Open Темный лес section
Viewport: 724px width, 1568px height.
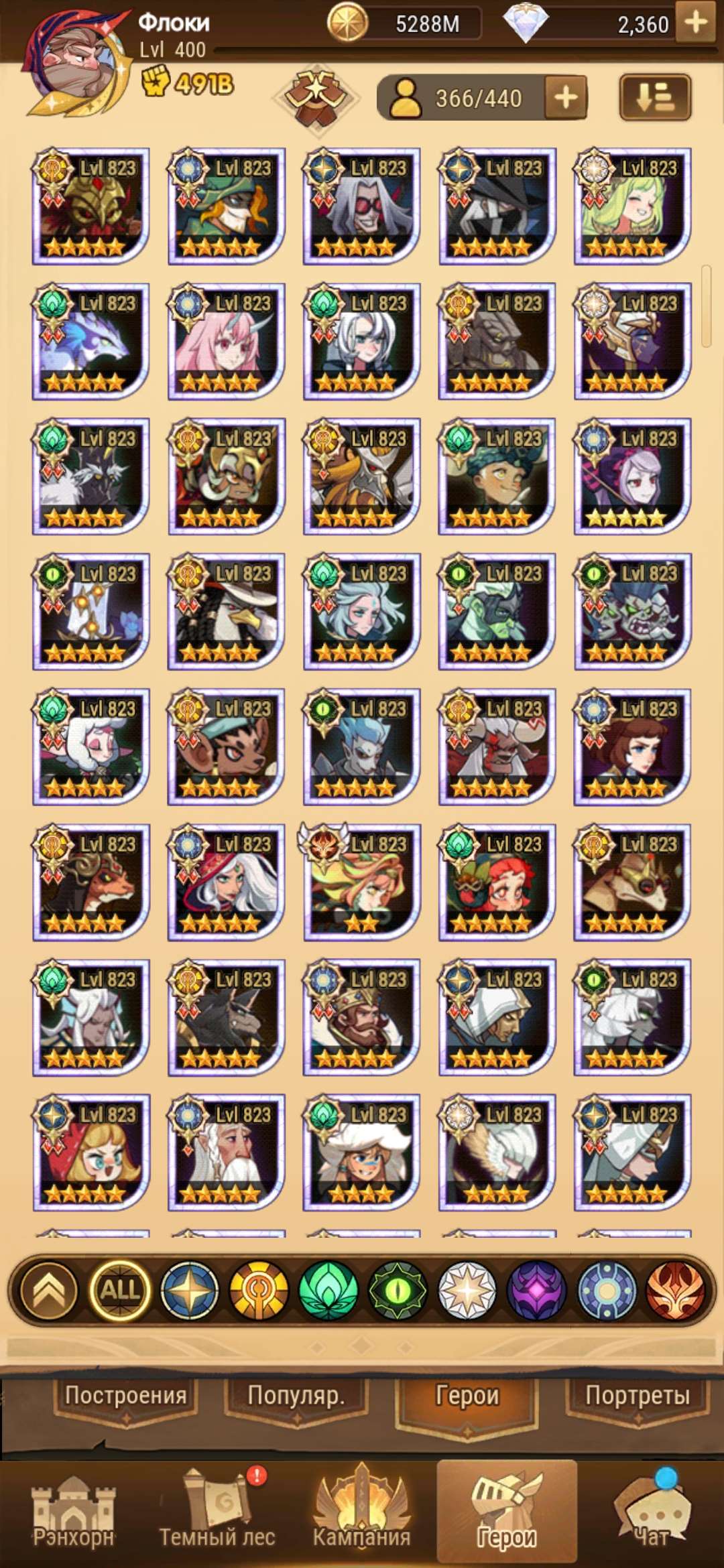coord(217,1514)
